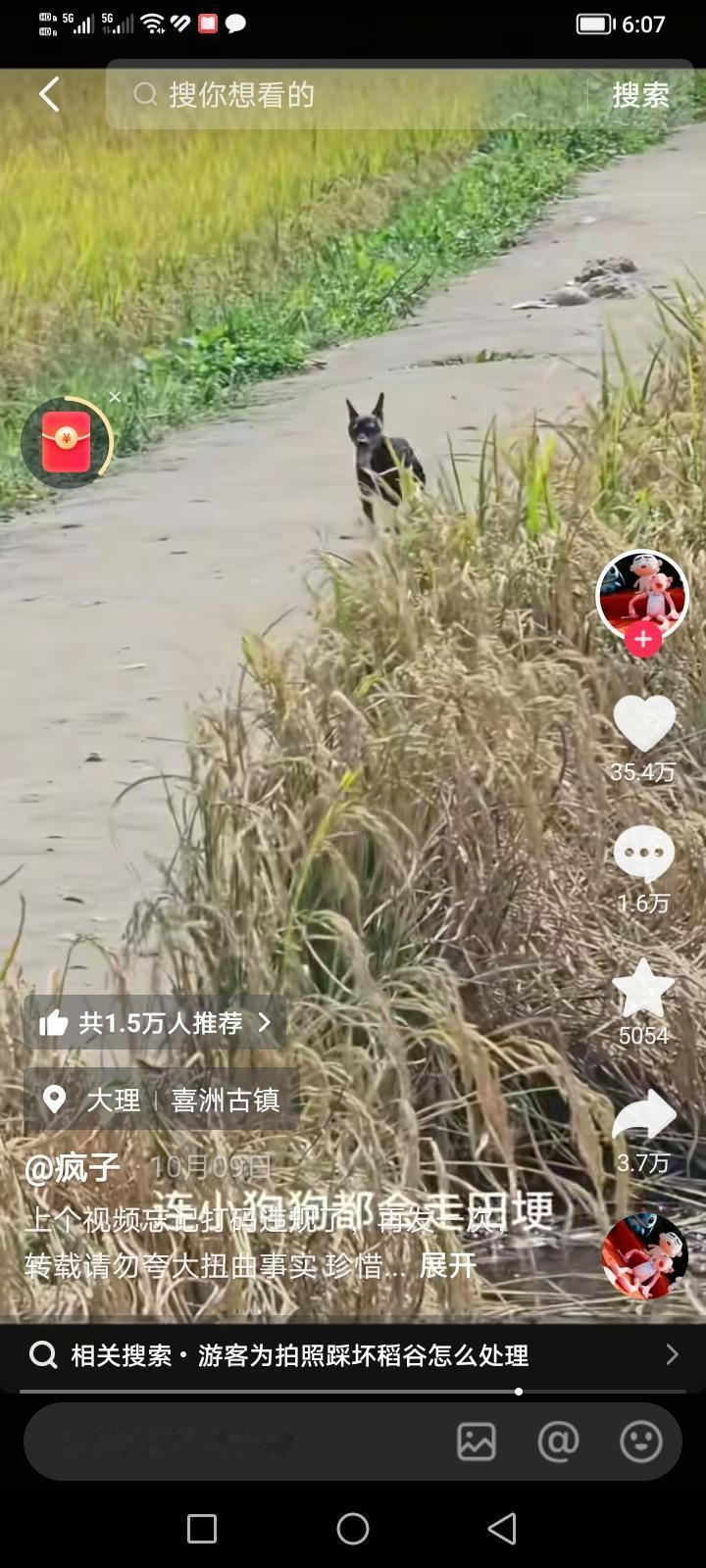Open the comments with 1.6万

tap(643, 855)
